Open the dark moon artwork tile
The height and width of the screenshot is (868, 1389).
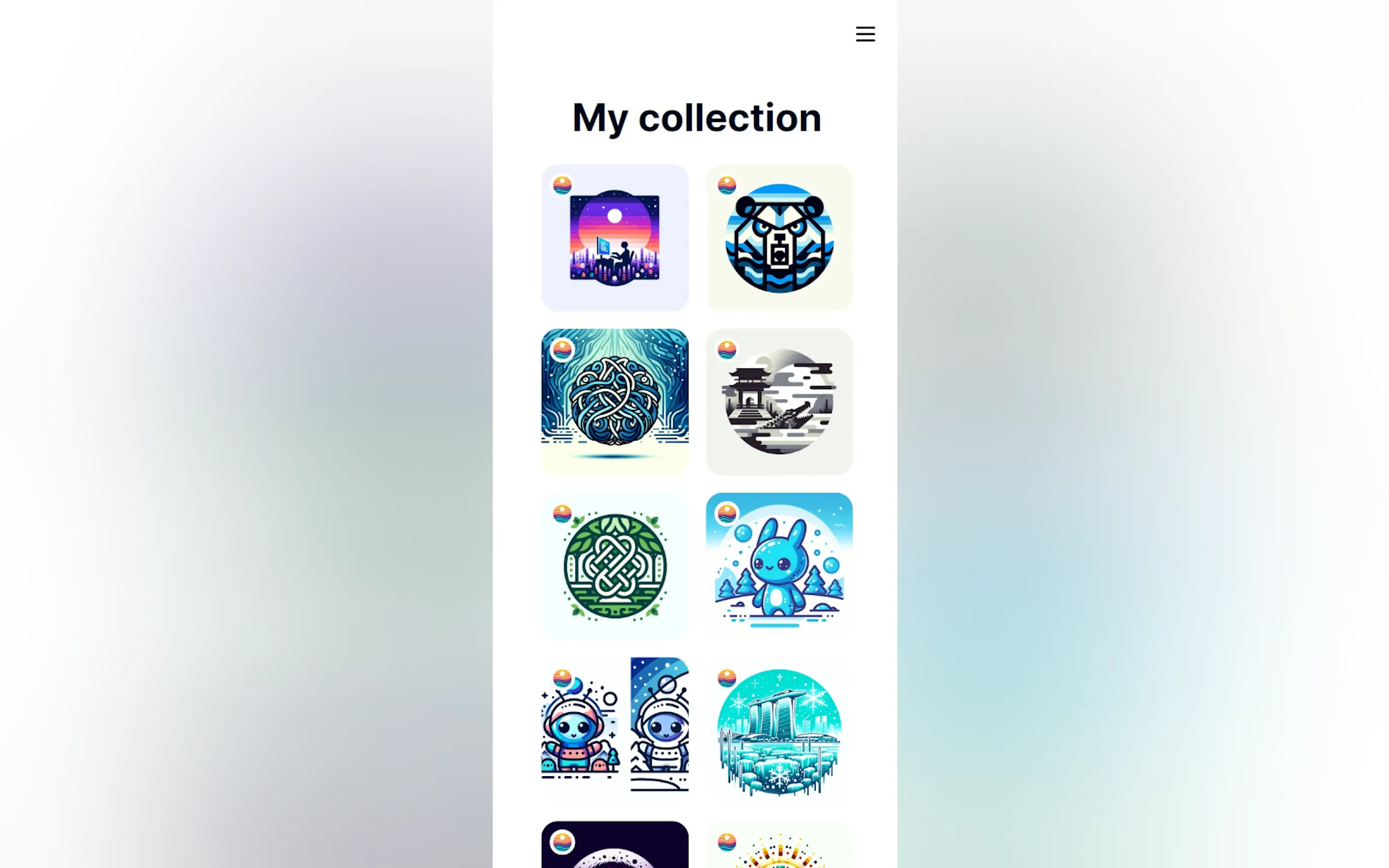click(615, 847)
